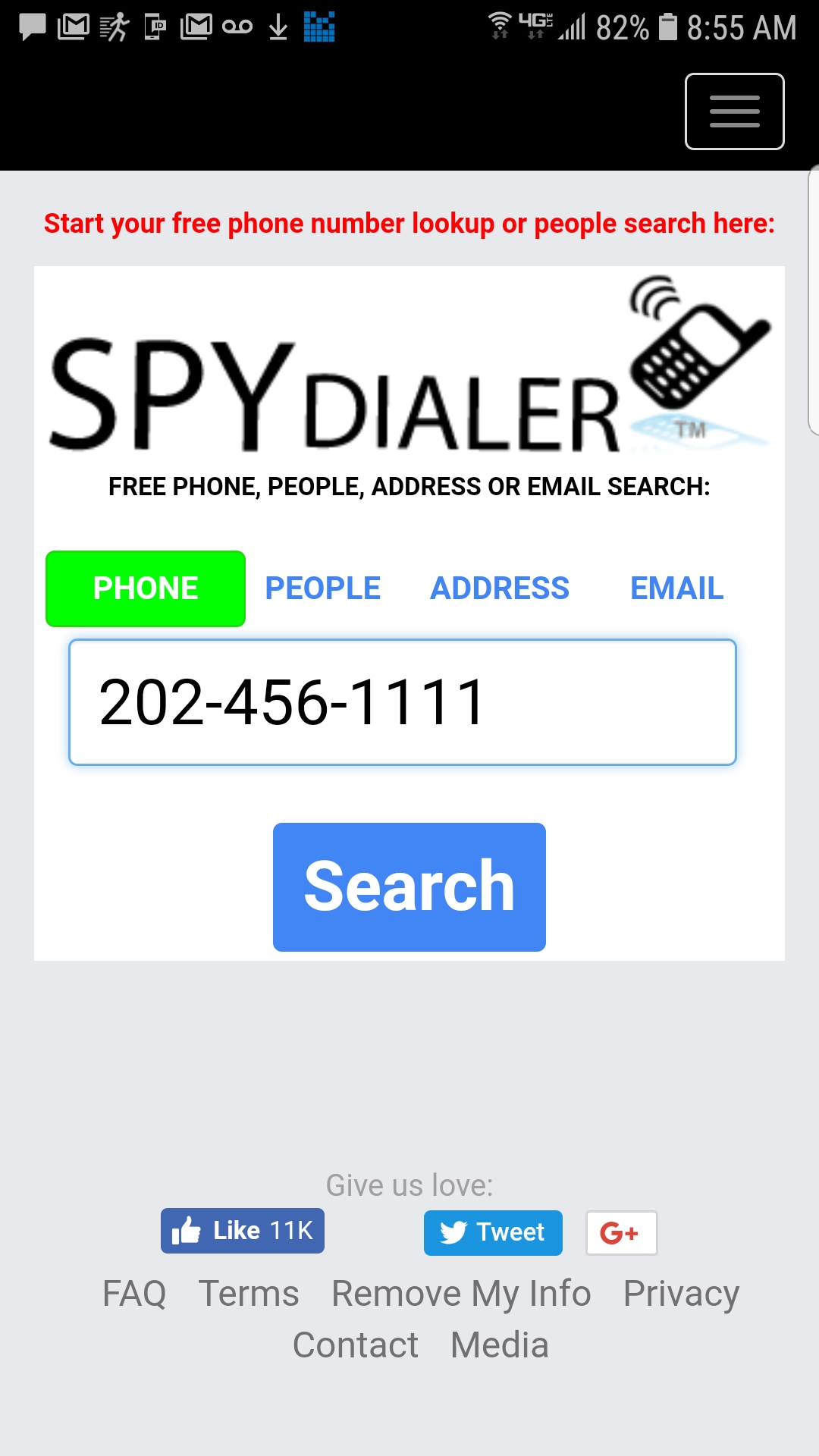Open the Privacy page link
819x1456 pixels.
(x=682, y=1293)
